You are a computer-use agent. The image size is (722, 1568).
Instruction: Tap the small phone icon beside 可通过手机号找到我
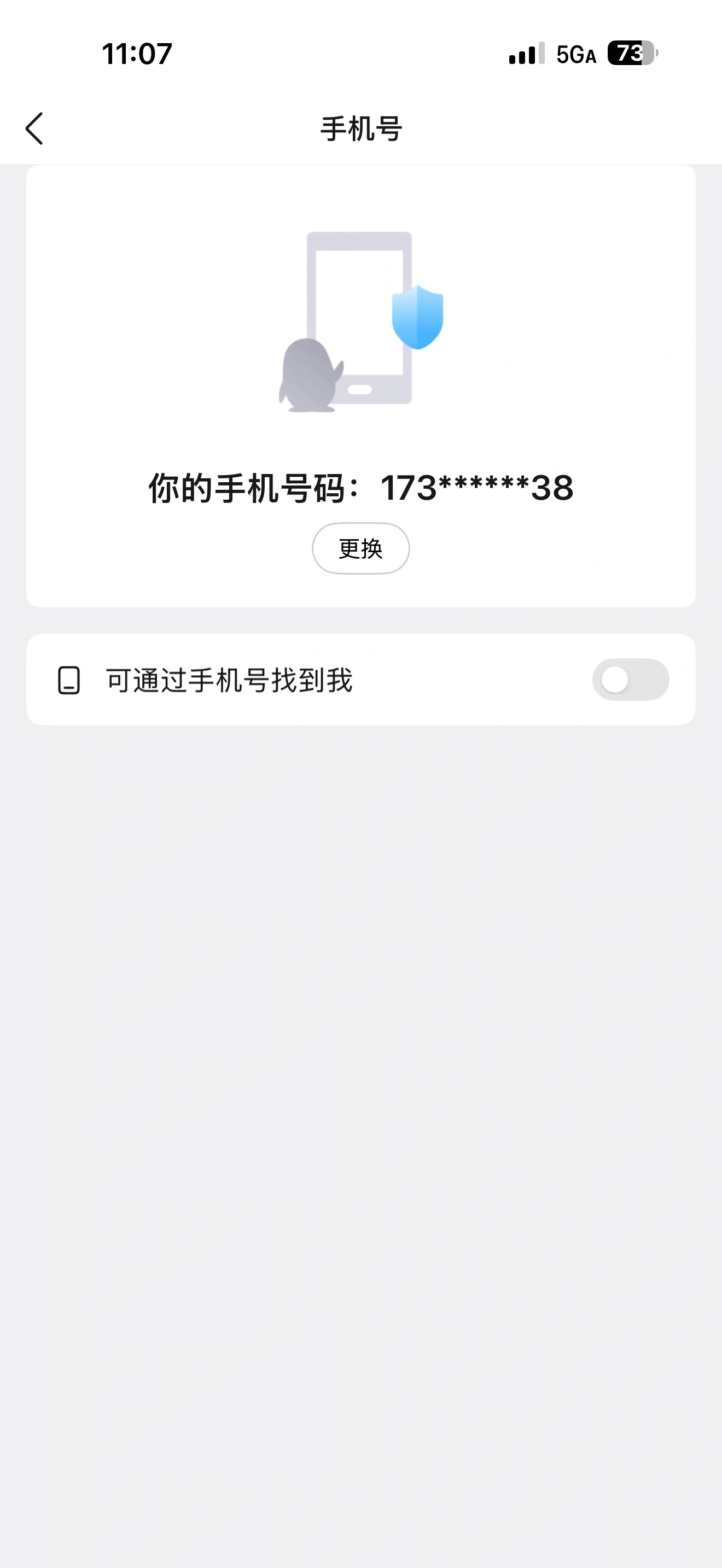(70, 681)
